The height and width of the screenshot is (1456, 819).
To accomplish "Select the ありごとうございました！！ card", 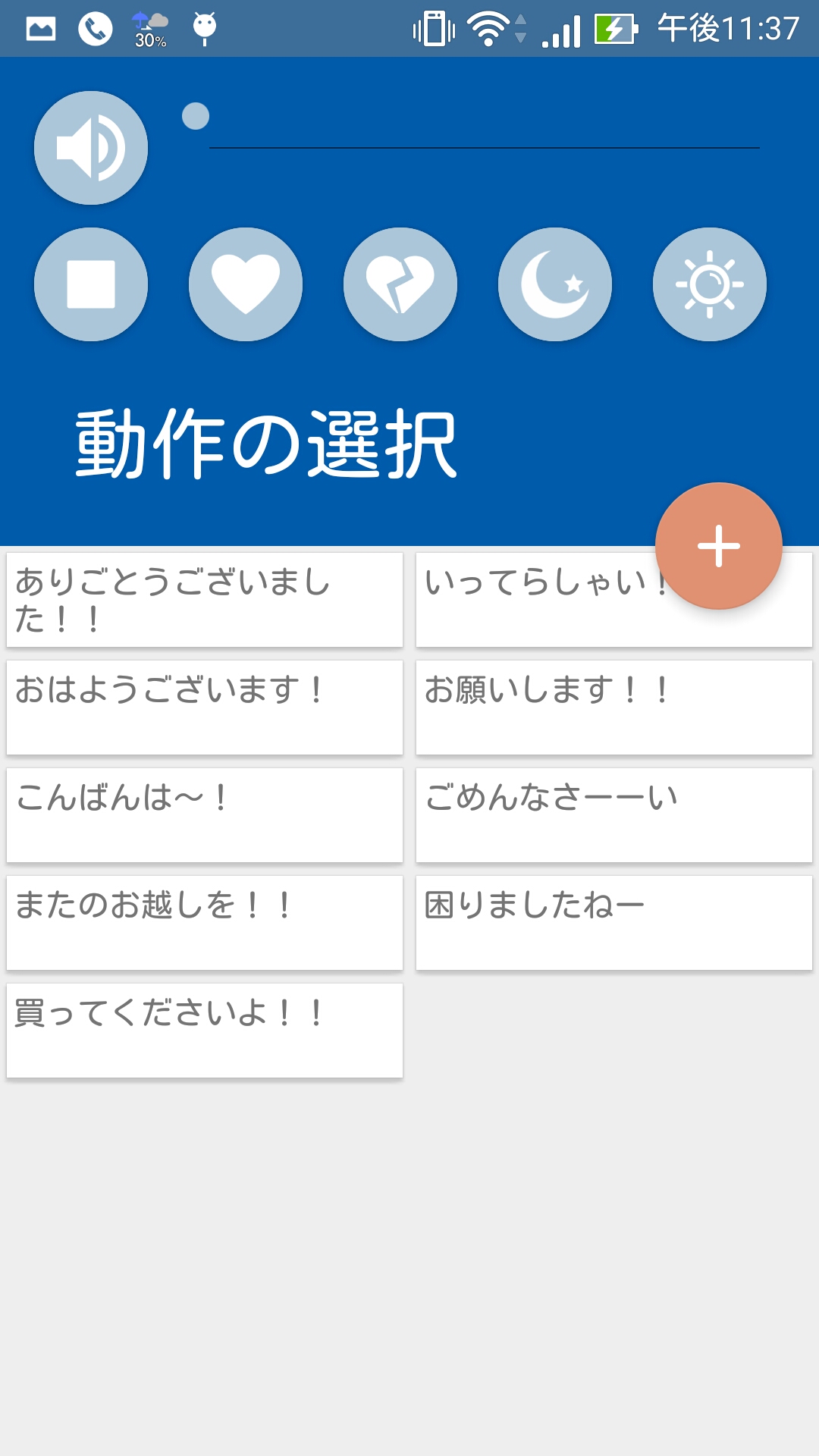I will click(x=205, y=600).
